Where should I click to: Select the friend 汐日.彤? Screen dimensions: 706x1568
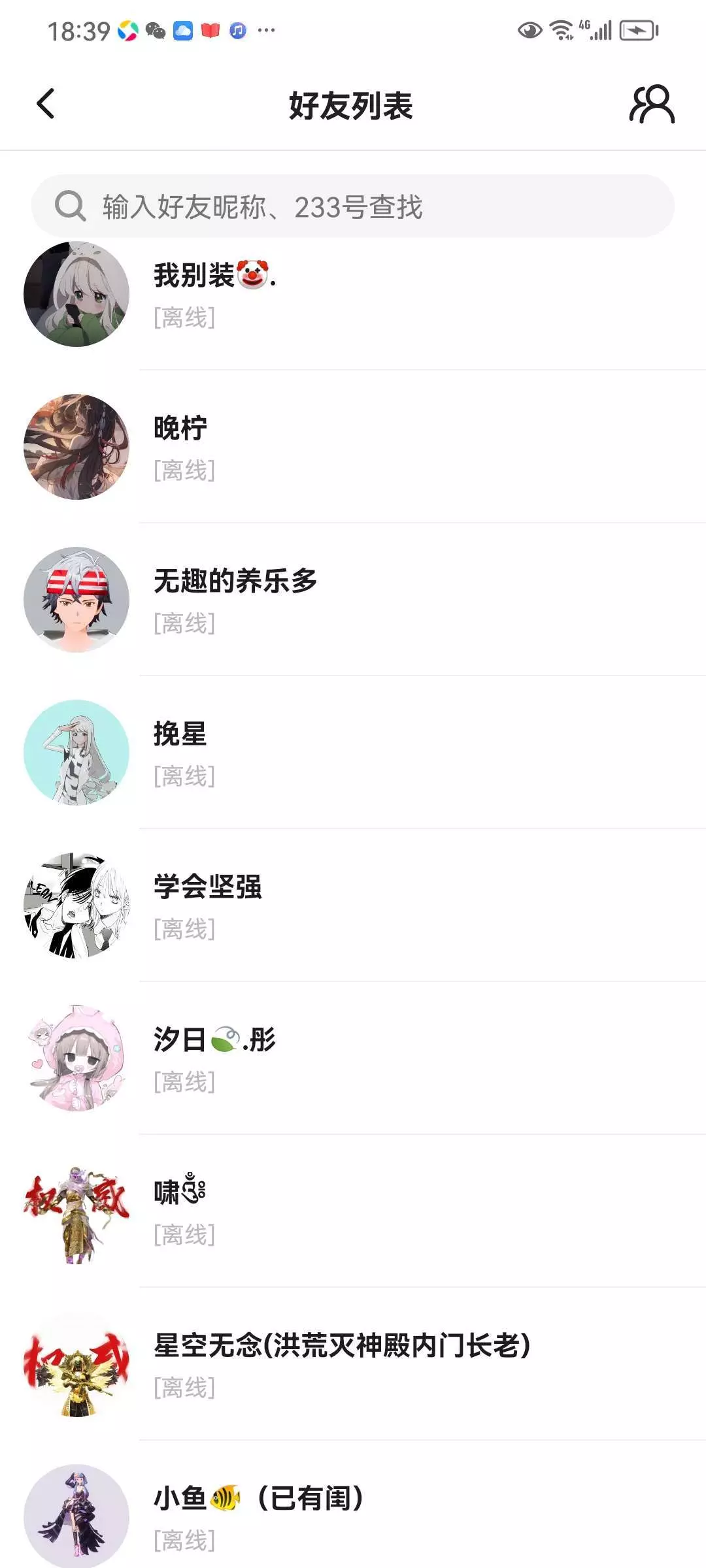click(x=353, y=1060)
